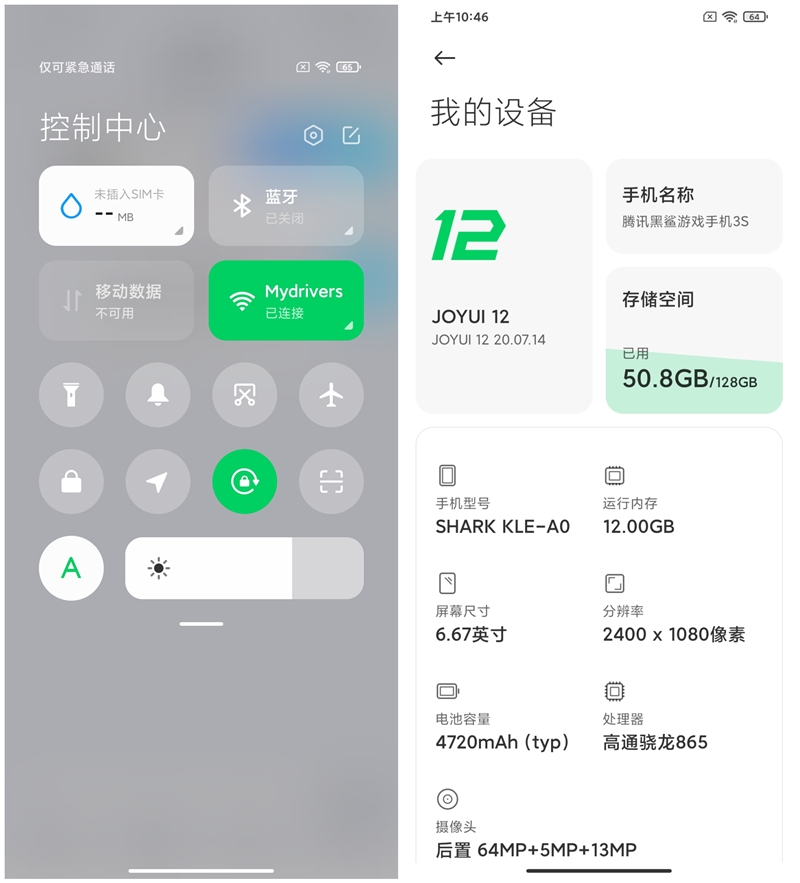Tap the silent mode bell icon

pos(158,395)
